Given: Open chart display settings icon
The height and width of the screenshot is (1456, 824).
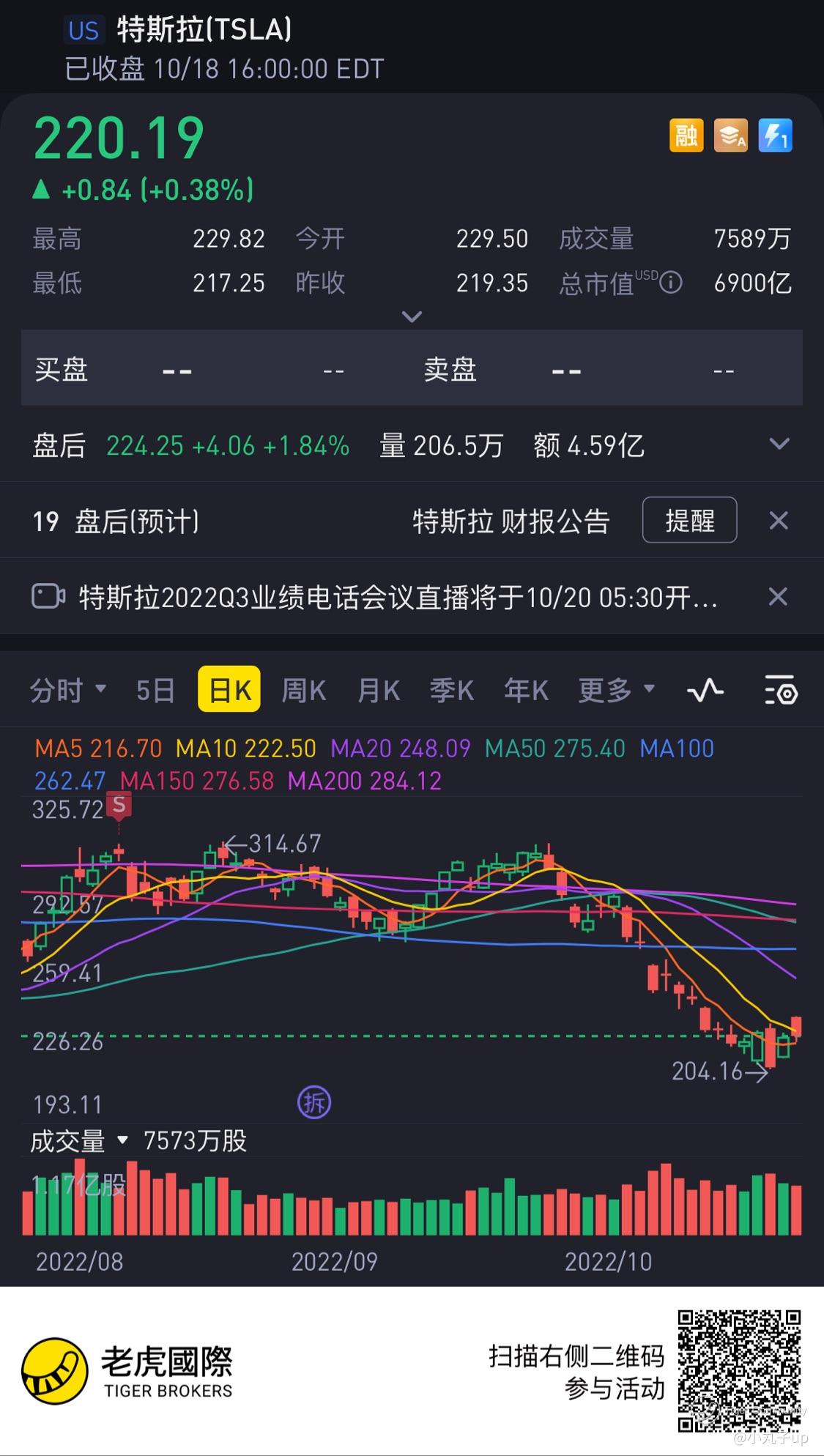Looking at the screenshot, I should coord(780,690).
